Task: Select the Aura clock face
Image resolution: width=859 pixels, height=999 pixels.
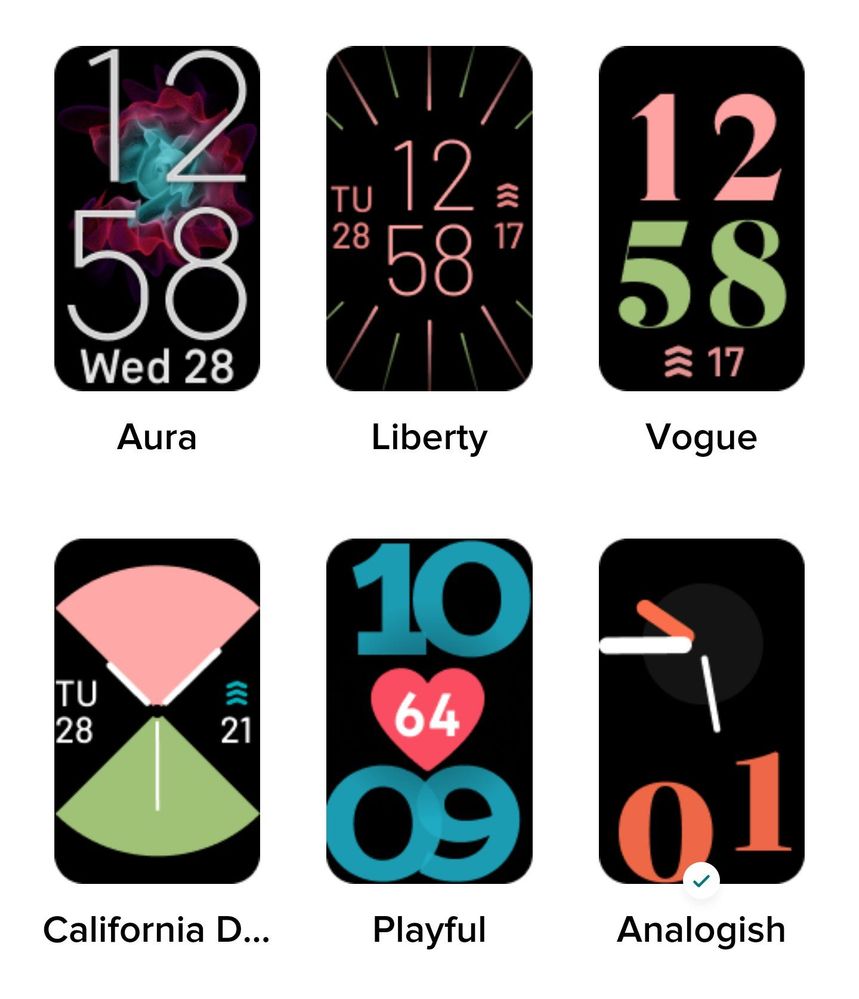Action: coord(157,218)
